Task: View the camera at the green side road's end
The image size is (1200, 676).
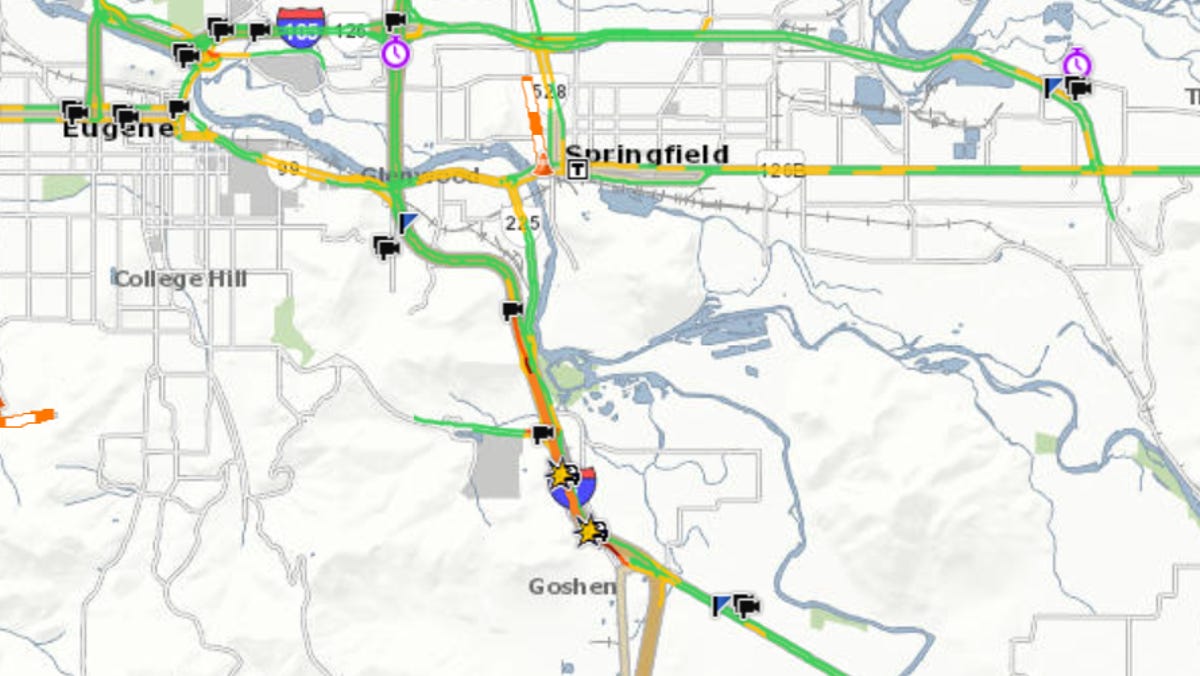Action: (542, 433)
